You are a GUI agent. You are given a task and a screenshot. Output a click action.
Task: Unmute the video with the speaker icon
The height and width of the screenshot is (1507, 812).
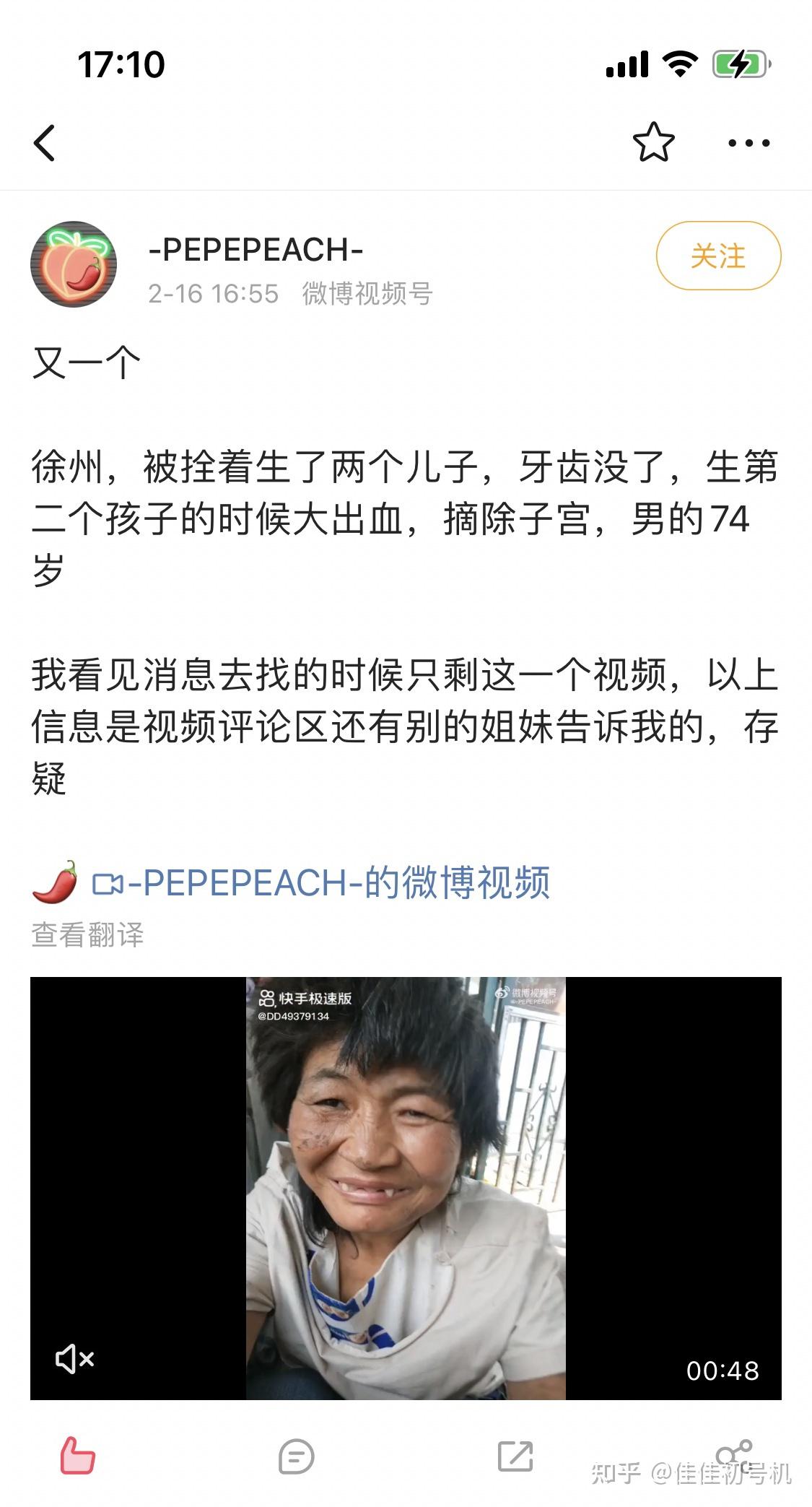[75, 1359]
